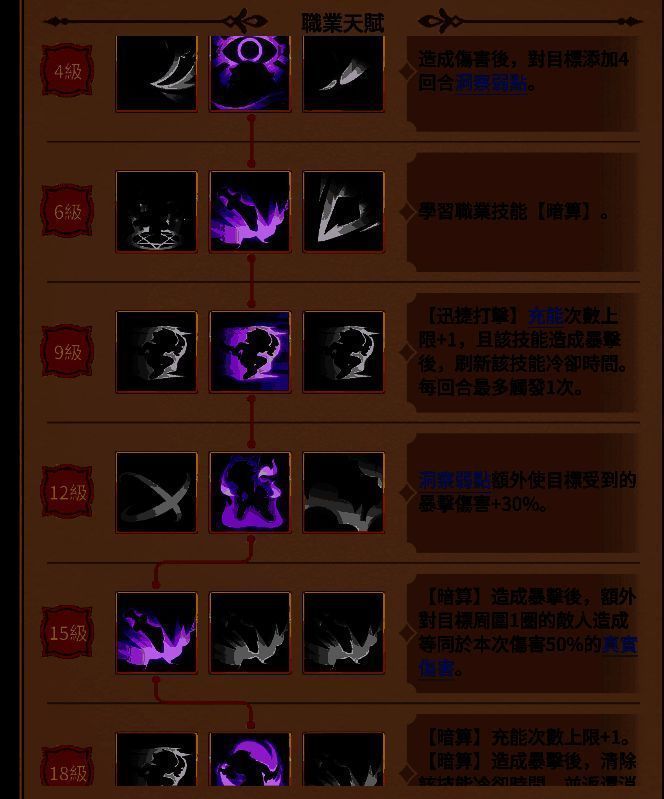Choose the grey arrowhead talent at 6級
Screen dimensions: 664x799
click(343, 211)
